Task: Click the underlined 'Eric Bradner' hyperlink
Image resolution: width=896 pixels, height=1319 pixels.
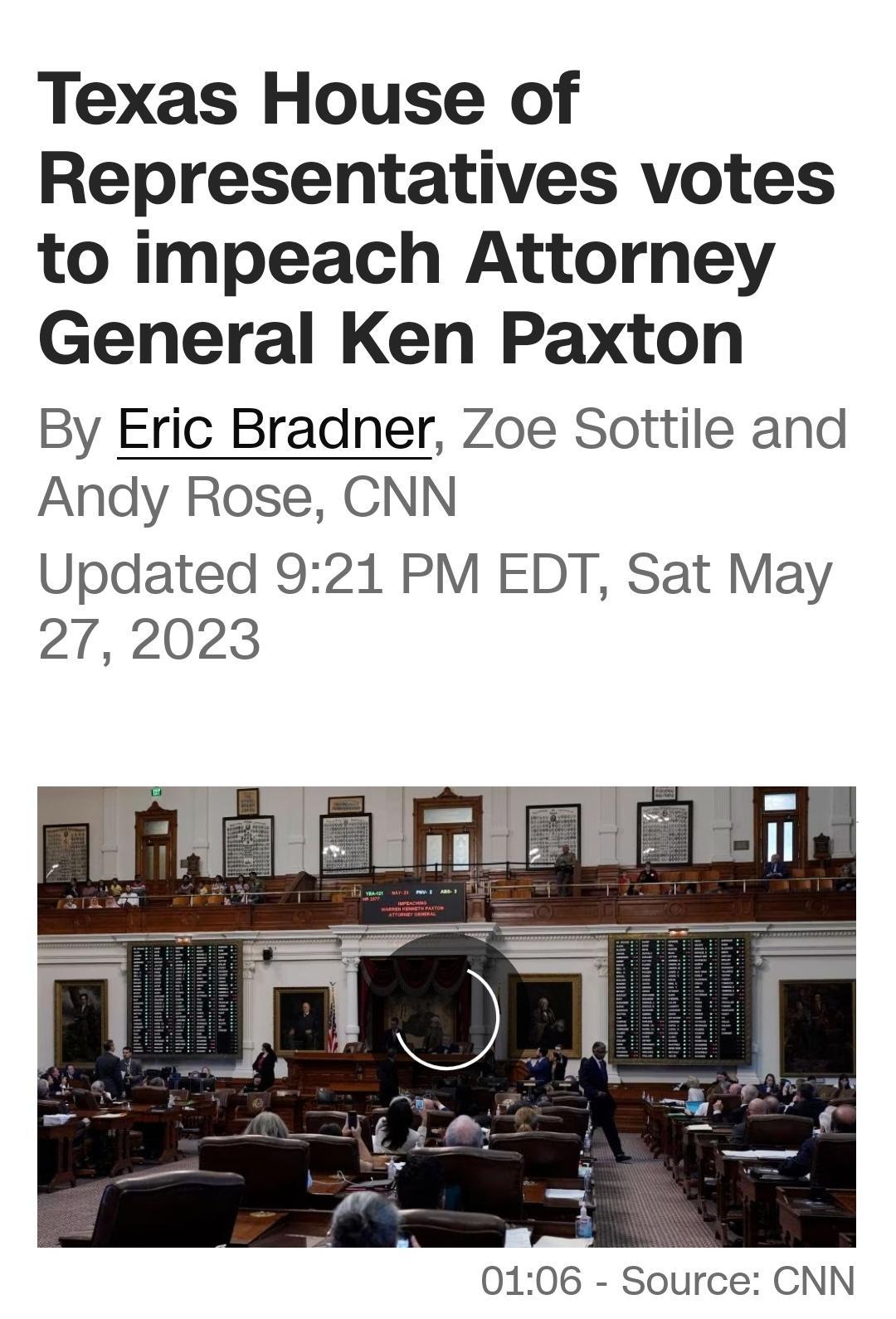Action: pyautogui.click(x=274, y=431)
